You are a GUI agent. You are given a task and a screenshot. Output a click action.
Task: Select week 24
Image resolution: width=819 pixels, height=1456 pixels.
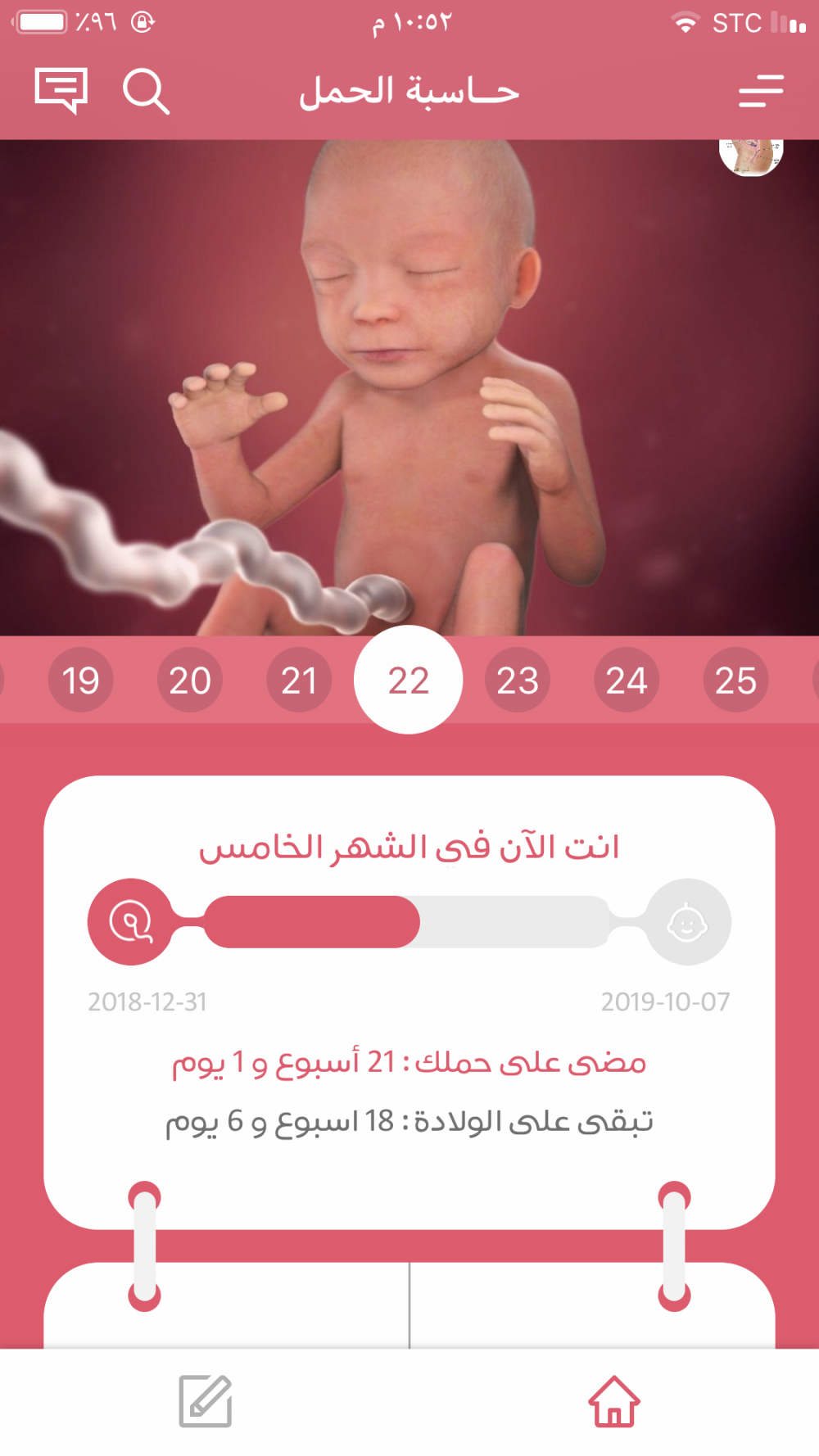tap(627, 681)
